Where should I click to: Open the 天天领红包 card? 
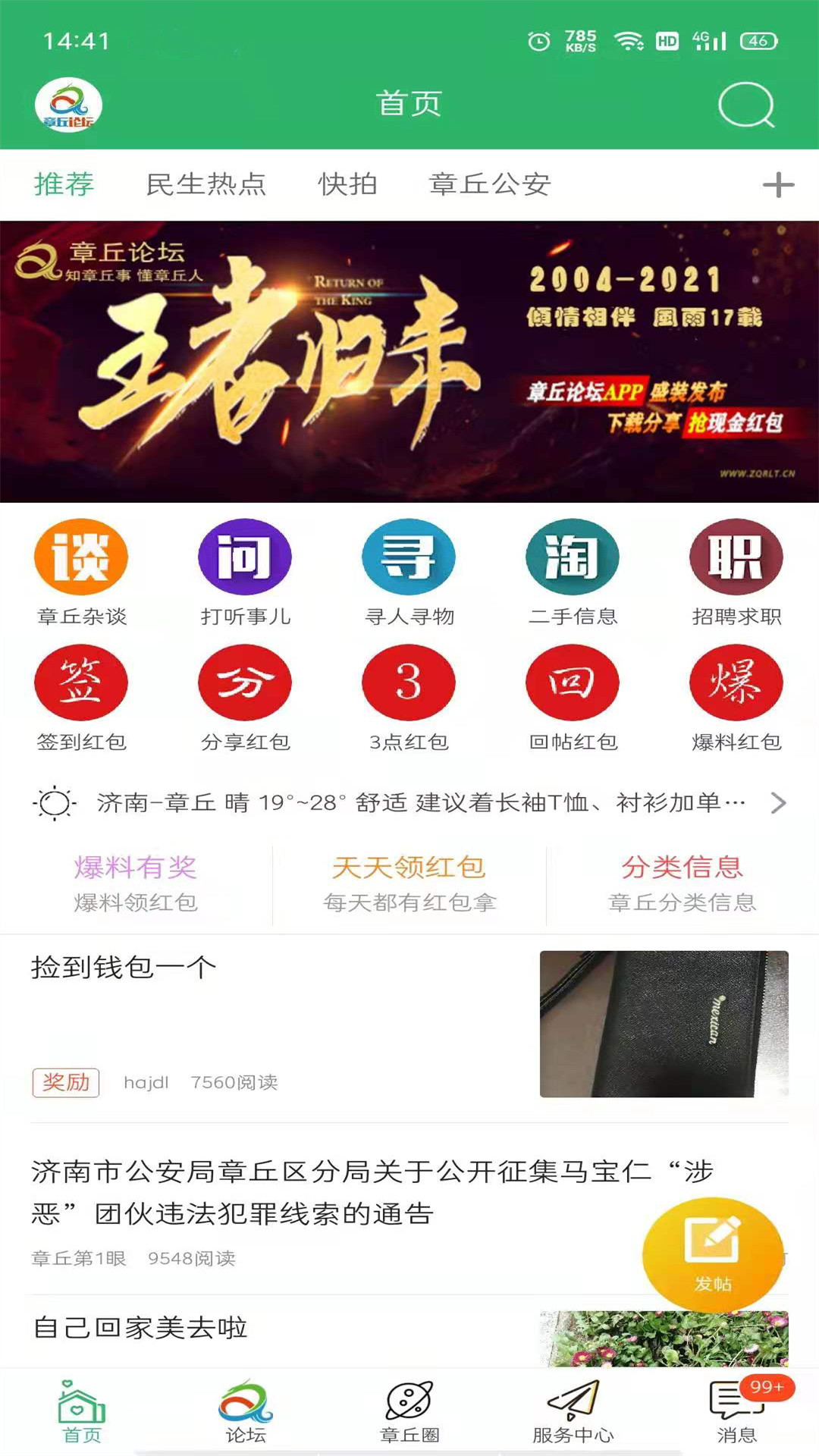pyautogui.click(x=409, y=883)
